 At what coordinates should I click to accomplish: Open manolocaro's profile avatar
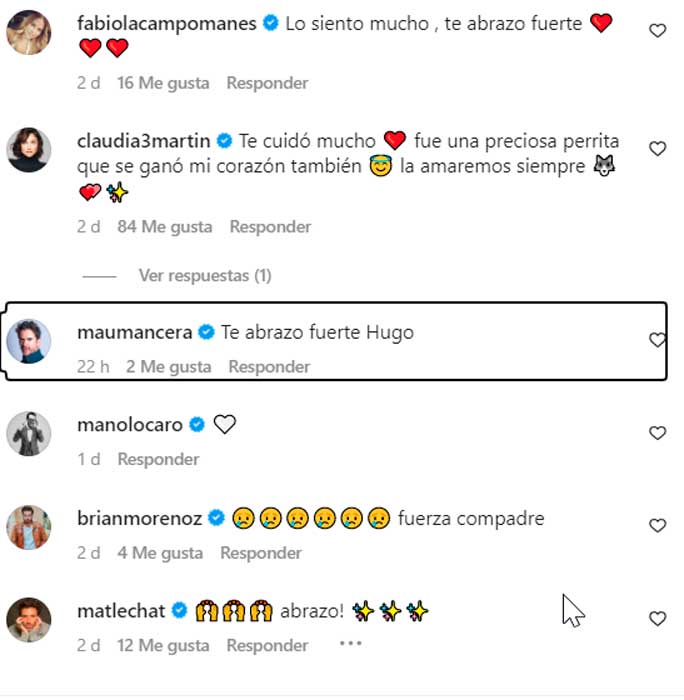tap(28, 434)
